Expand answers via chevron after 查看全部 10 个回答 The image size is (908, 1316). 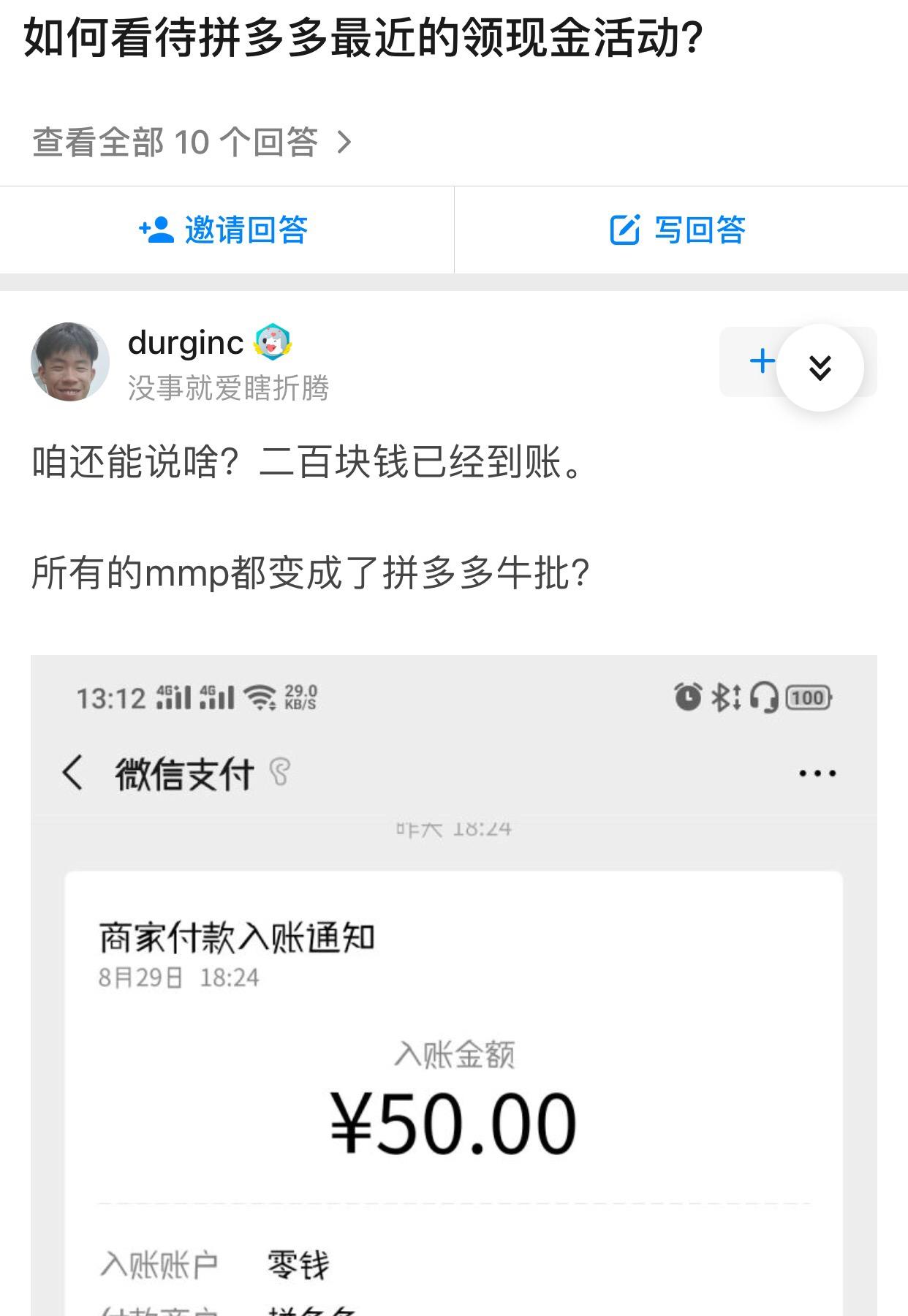344,143
